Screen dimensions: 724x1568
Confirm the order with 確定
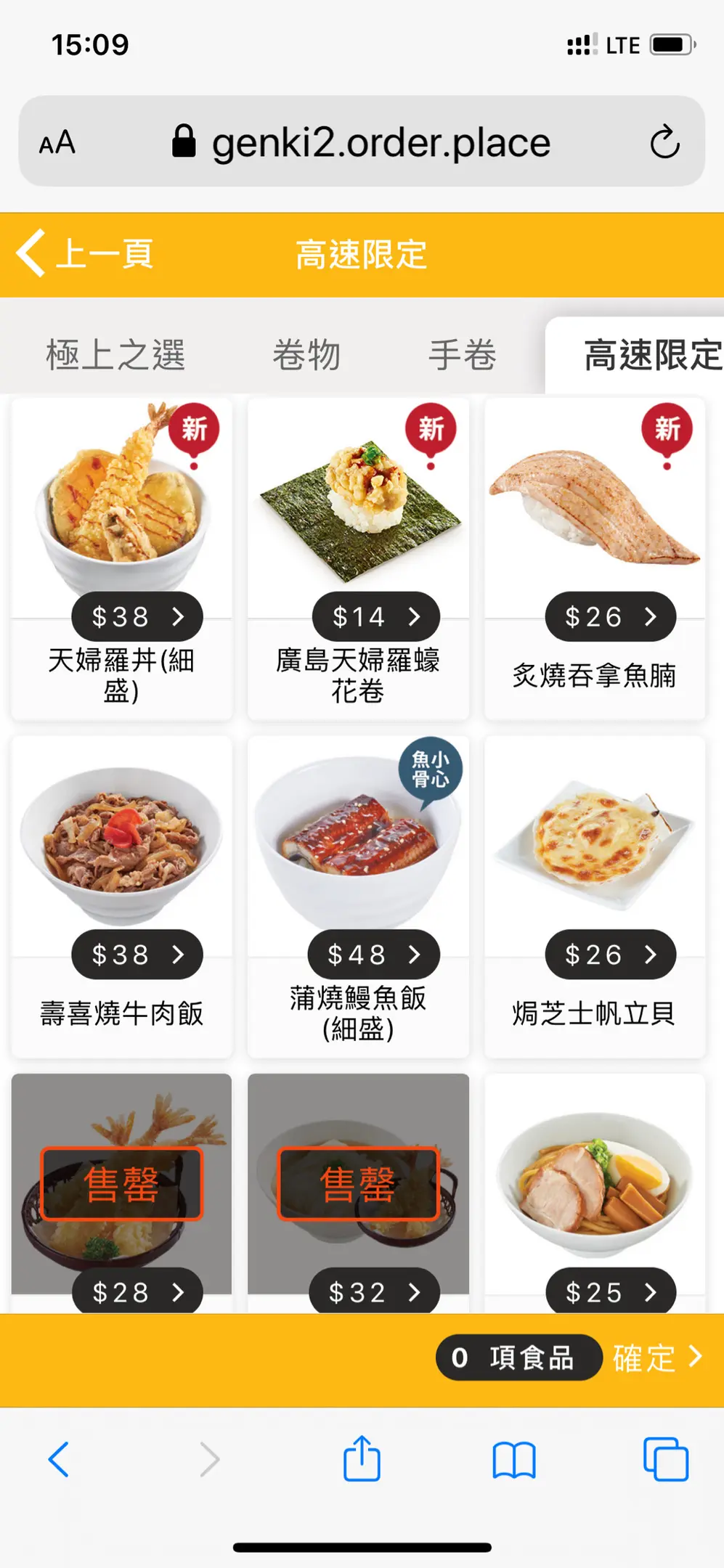656,1357
